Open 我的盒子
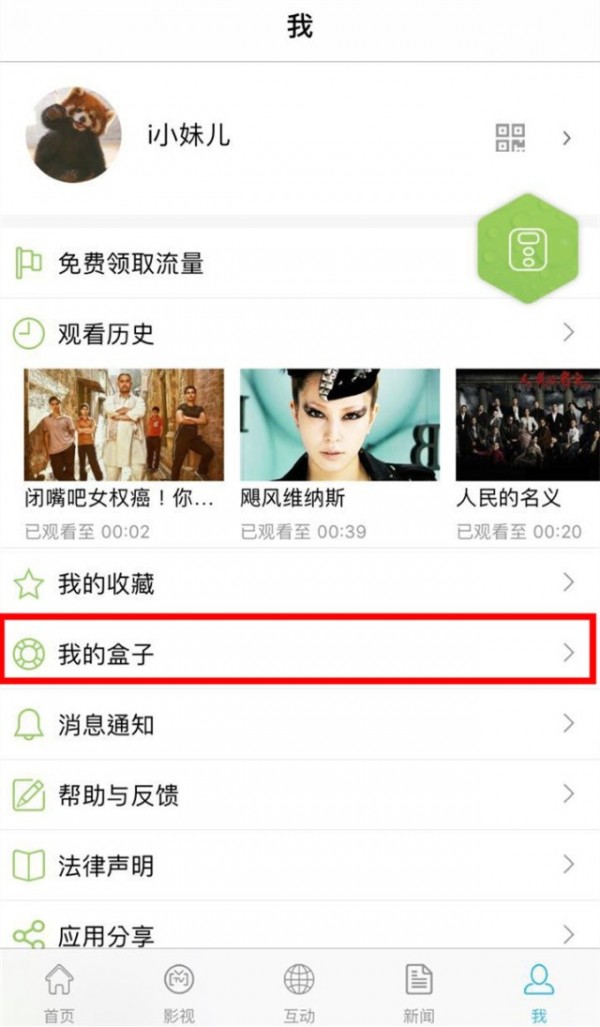This screenshot has width=600, height=1027. [x=300, y=654]
